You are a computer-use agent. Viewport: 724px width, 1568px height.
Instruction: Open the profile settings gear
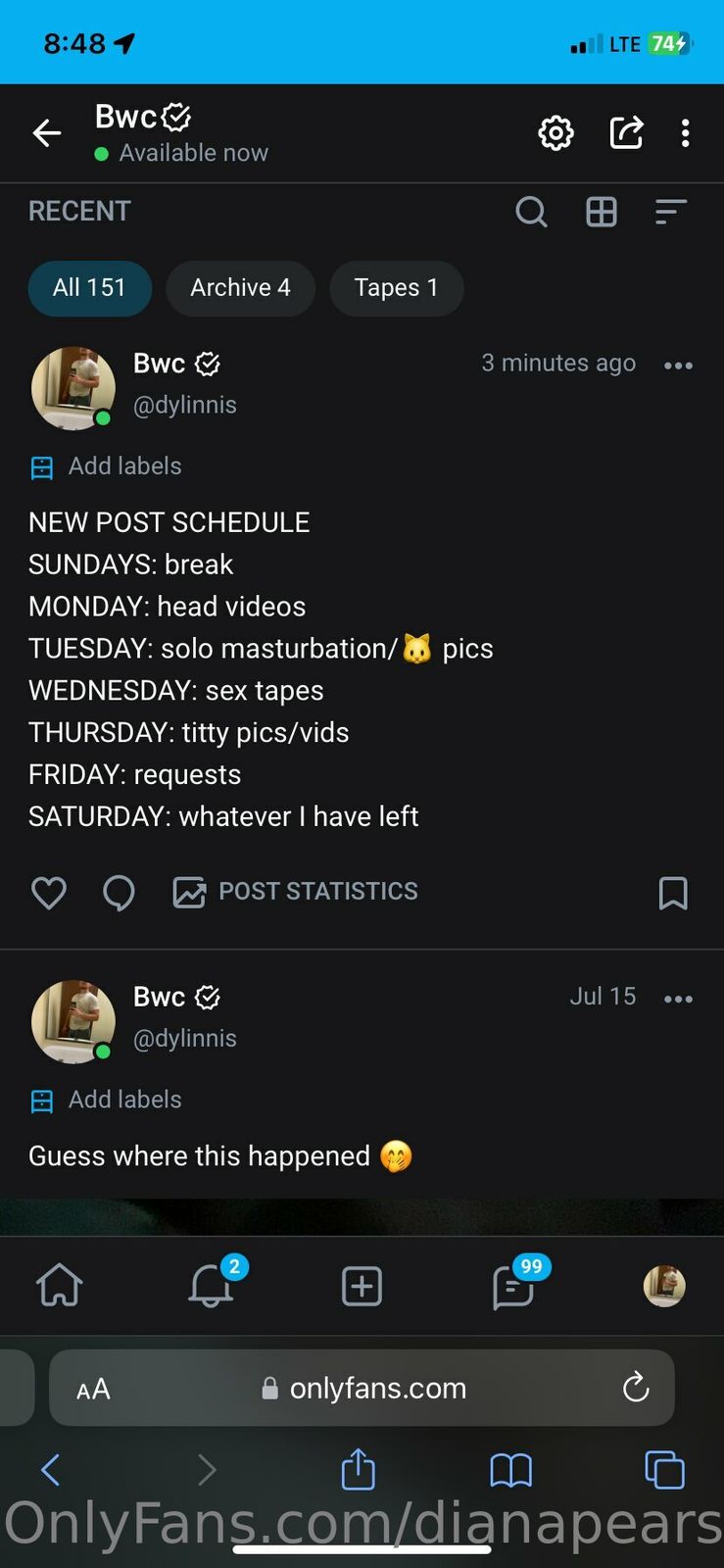(x=555, y=133)
